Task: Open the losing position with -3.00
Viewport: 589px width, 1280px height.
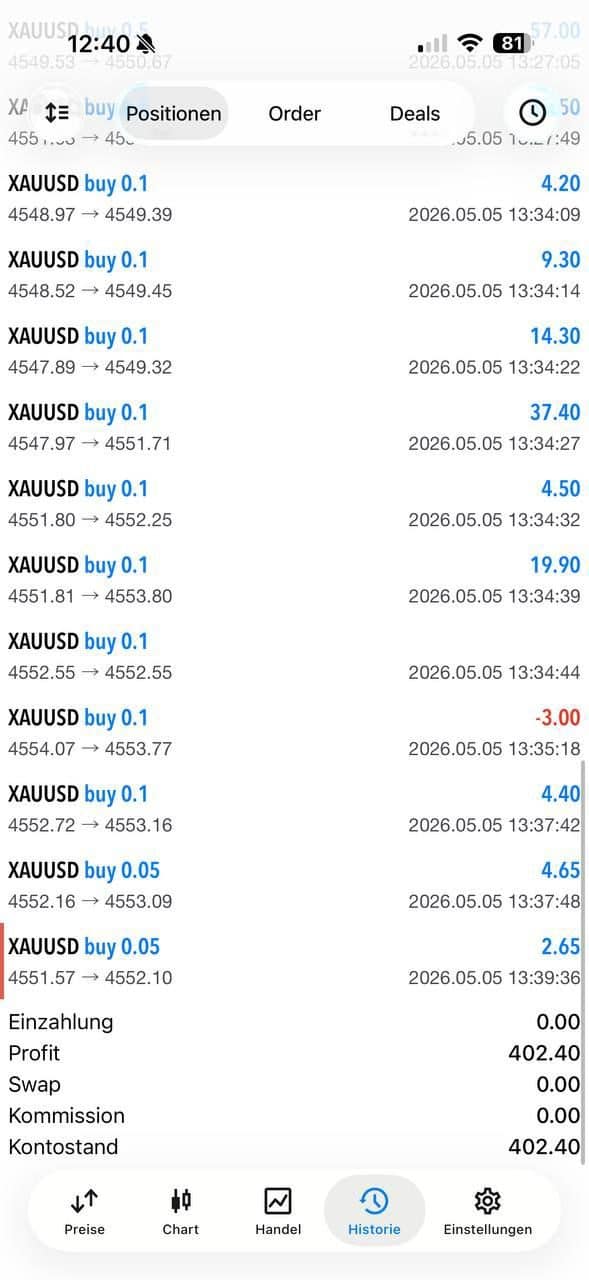Action: tap(294, 732)
